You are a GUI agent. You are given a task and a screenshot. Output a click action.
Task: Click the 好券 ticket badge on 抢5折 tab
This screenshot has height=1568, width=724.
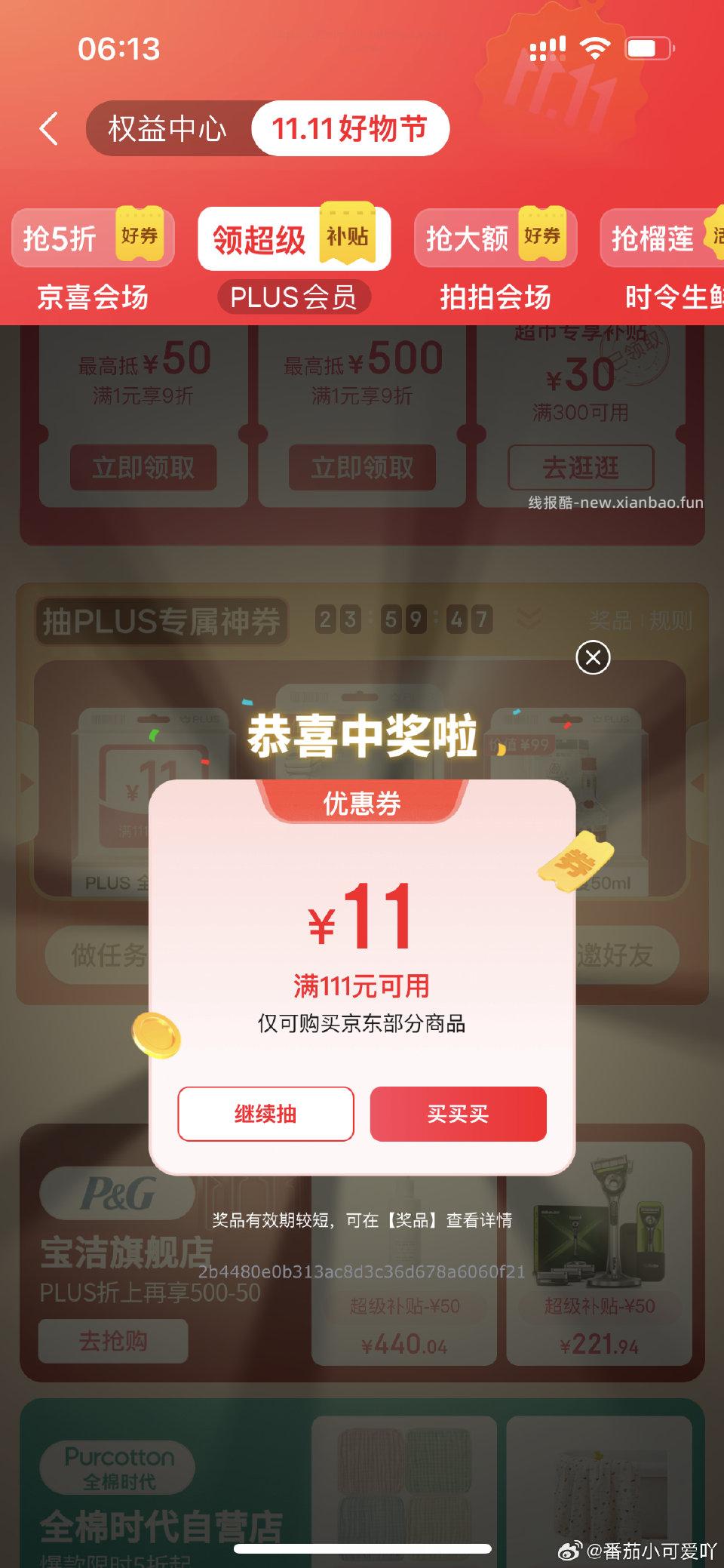point(139,236)
